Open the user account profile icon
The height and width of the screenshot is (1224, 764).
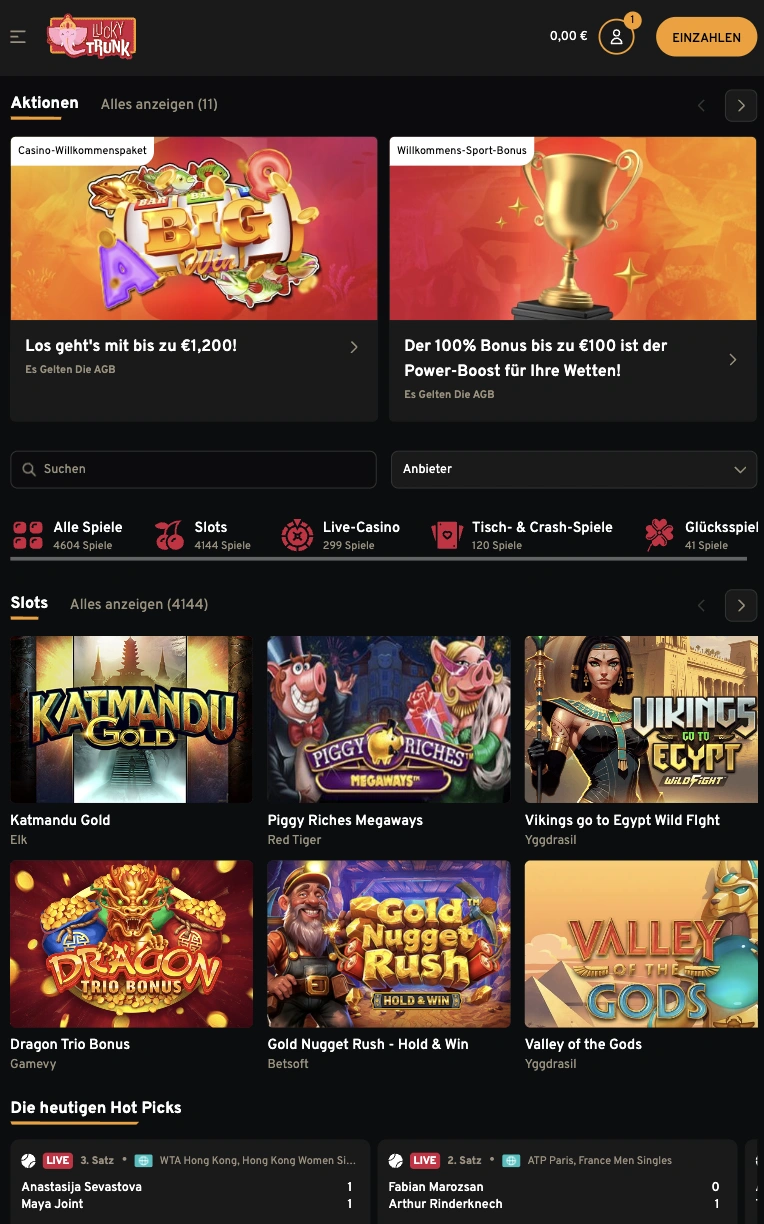point(616,37)
